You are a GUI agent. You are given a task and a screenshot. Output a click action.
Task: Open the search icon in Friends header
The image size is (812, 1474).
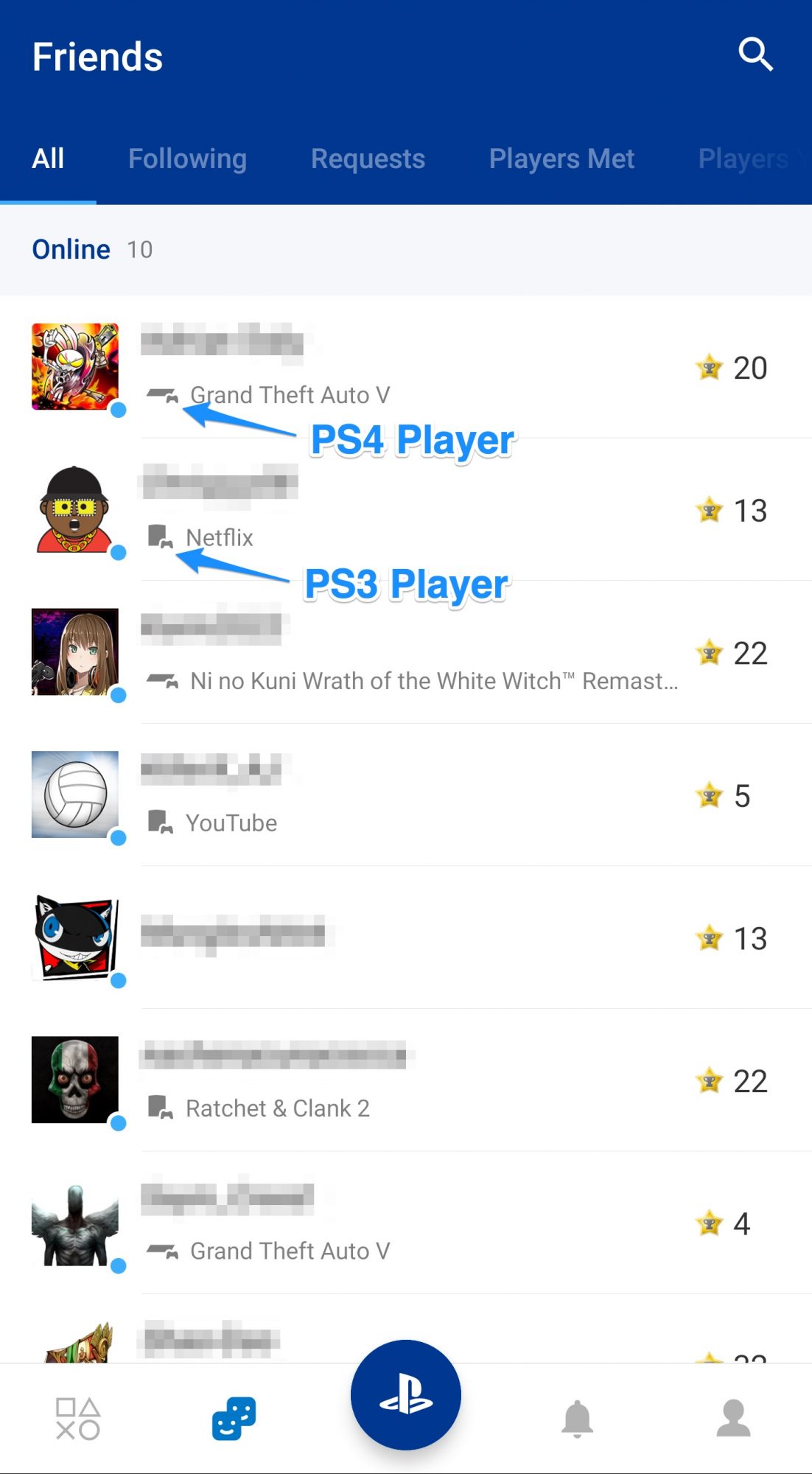(x=755, y=55)
